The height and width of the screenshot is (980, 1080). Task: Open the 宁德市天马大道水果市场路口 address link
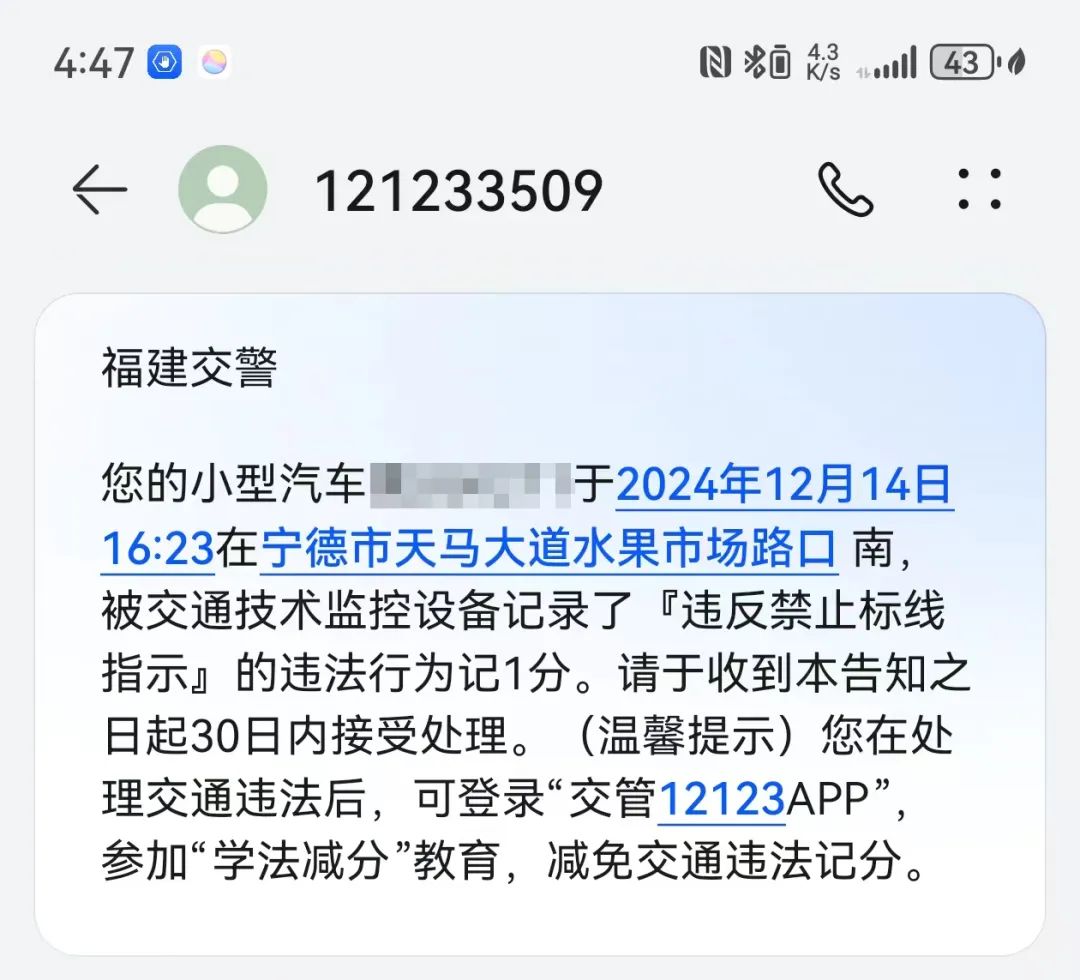(548, 549)
